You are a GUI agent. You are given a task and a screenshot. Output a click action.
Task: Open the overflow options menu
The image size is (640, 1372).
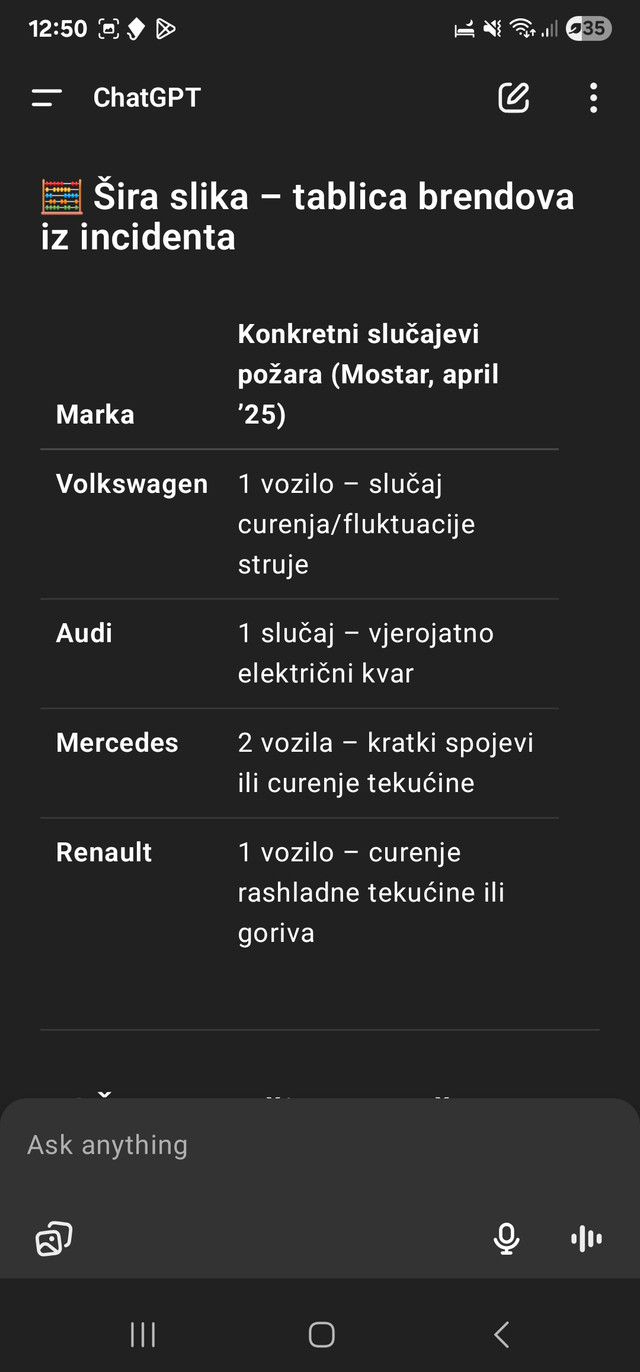point(593,98)
